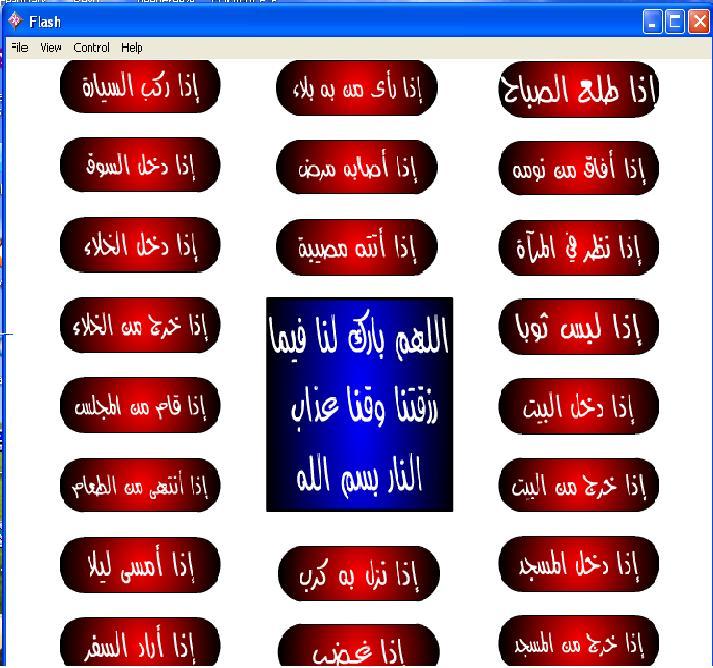This screenshot has height=668, width=713.
Task: Open the إذا دخل المسجد supplication
Action: click(578, 564)
